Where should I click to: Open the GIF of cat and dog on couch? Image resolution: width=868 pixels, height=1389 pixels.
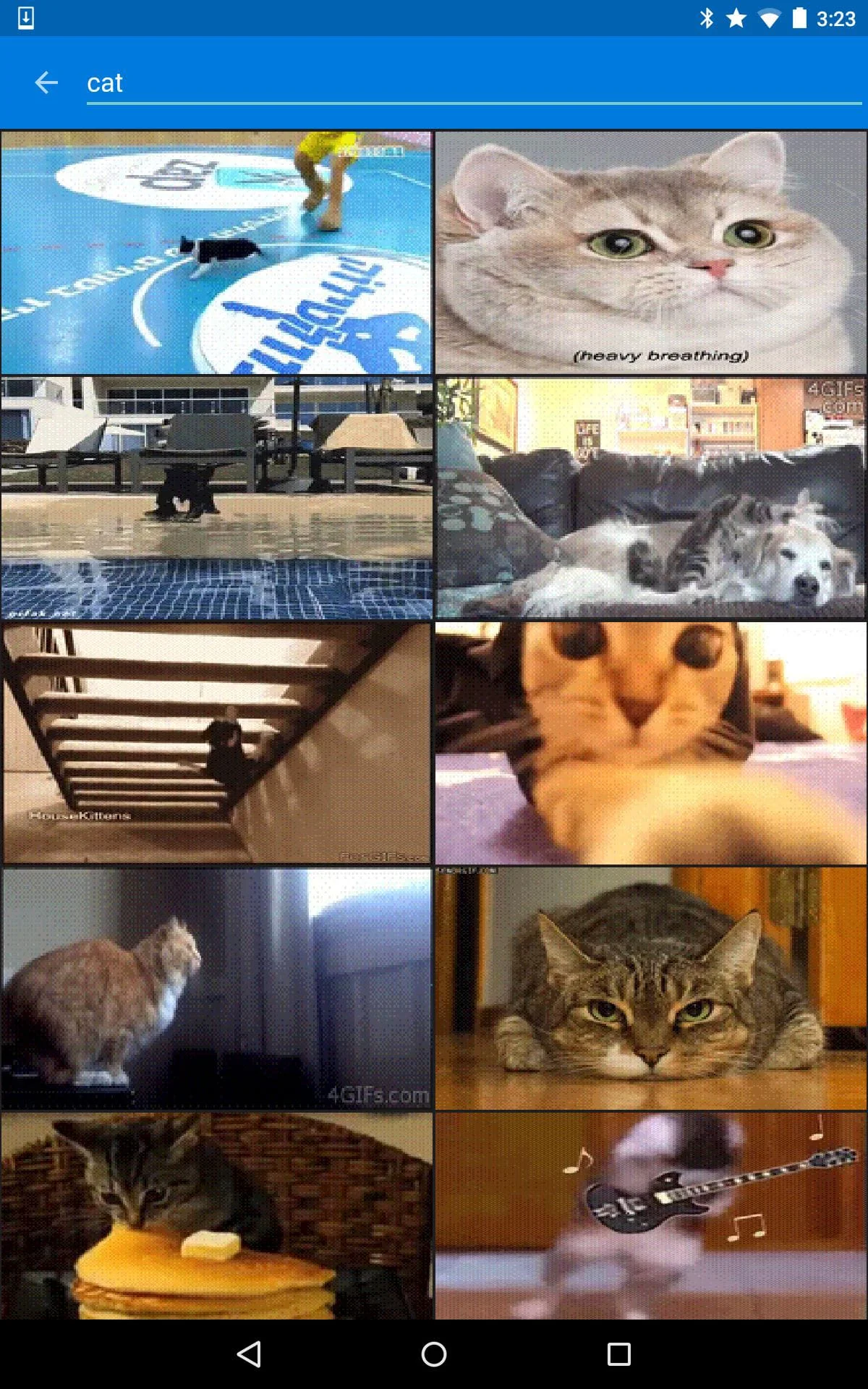(651, 498)
